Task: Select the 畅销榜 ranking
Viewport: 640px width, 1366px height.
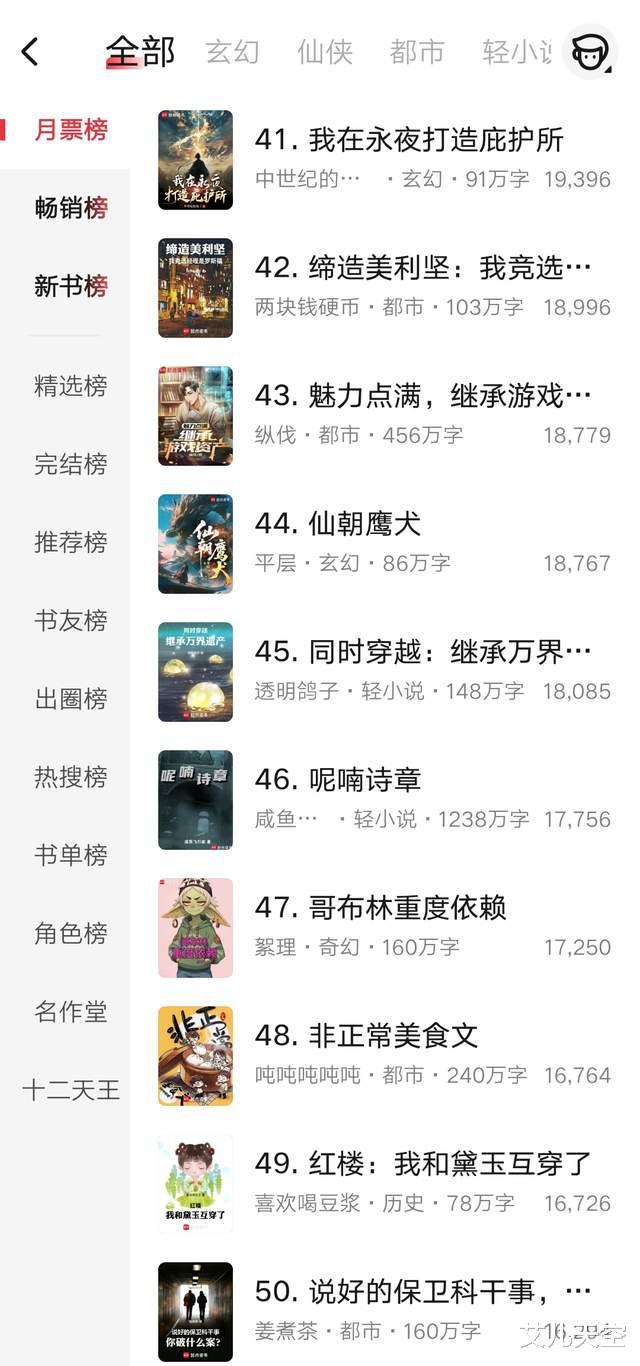Action: (70, 208)
